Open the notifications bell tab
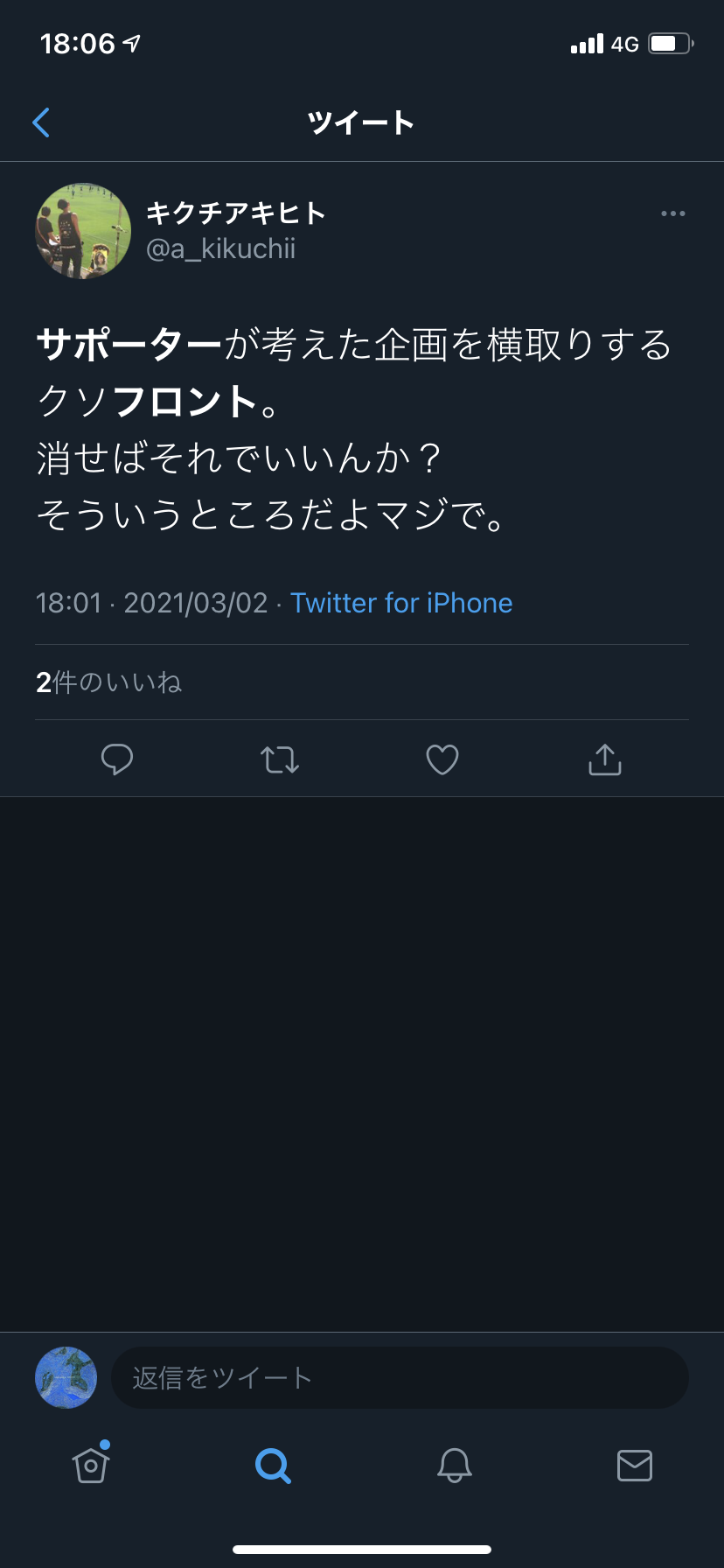 point(455,1465)
